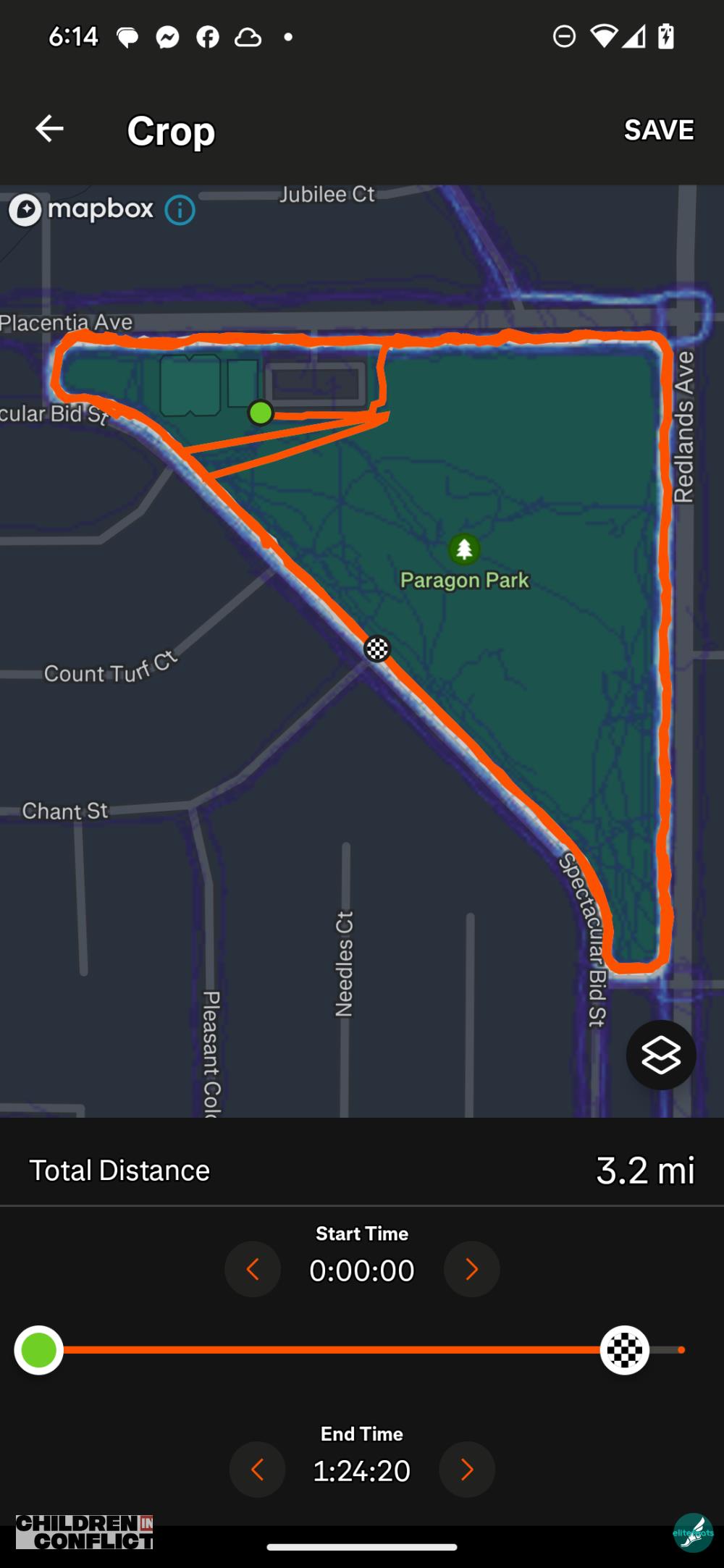Move the End Time later
The image size is (724, 1568).
(467, 1470)
